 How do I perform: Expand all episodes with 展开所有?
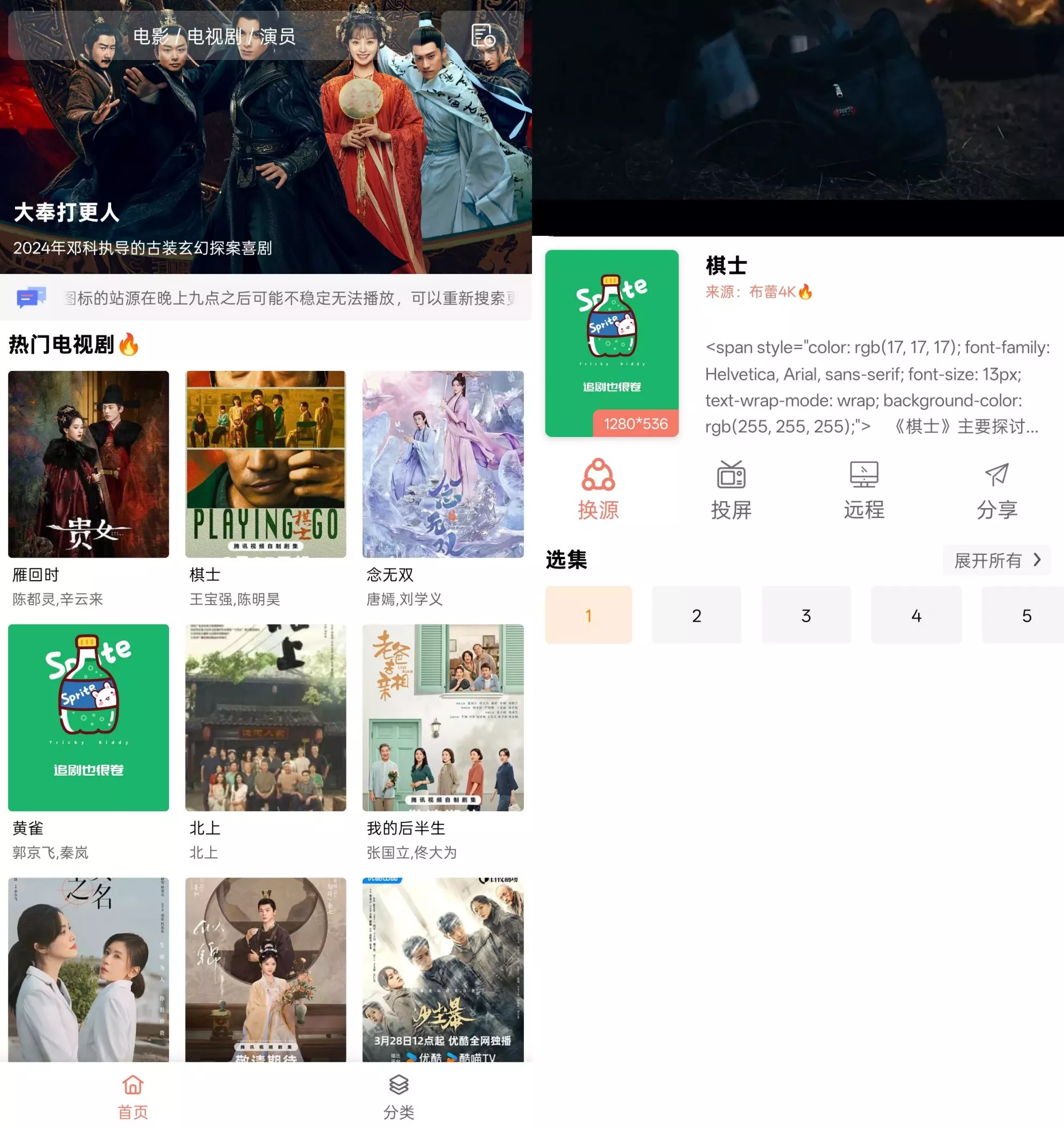pos(996,561)
